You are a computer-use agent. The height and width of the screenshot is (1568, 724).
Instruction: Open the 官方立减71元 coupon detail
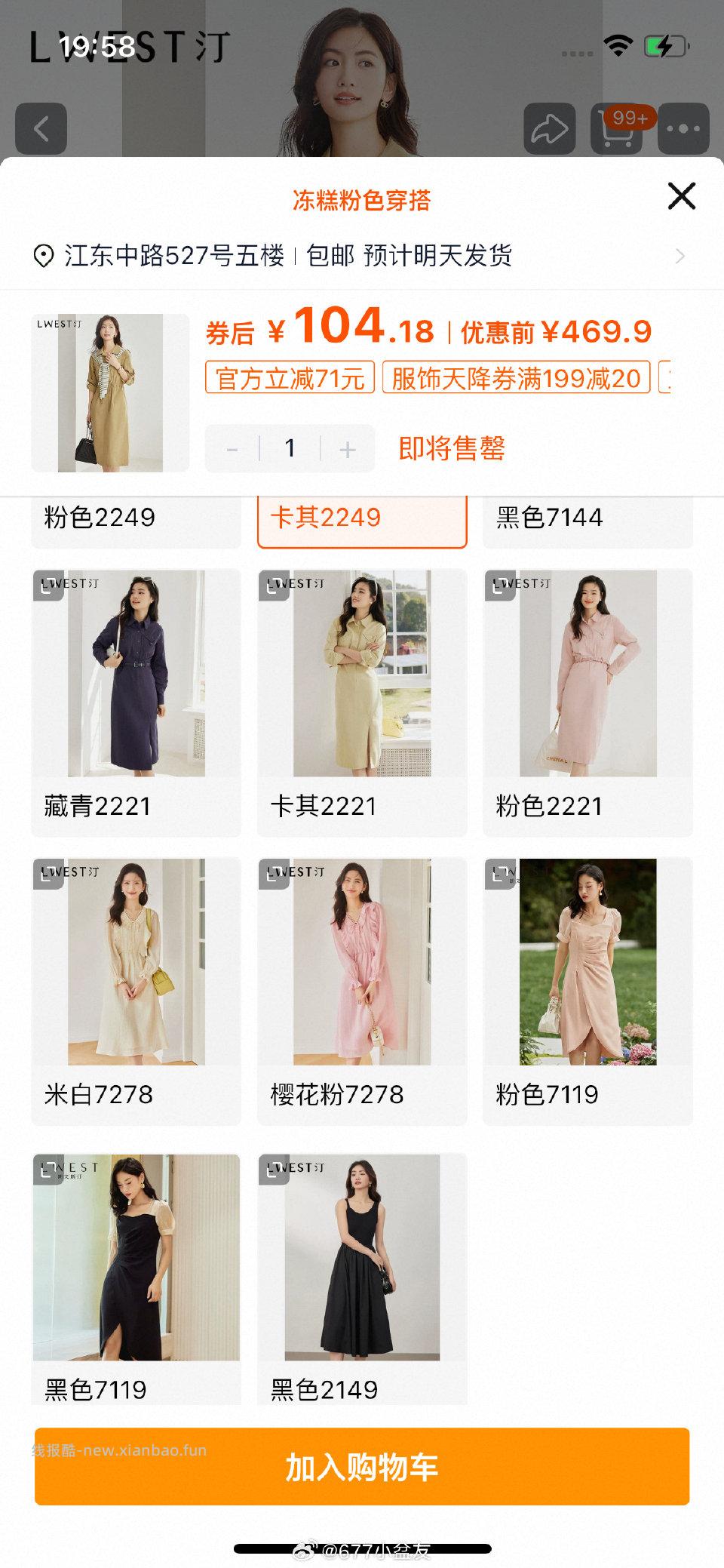point(290,379)
